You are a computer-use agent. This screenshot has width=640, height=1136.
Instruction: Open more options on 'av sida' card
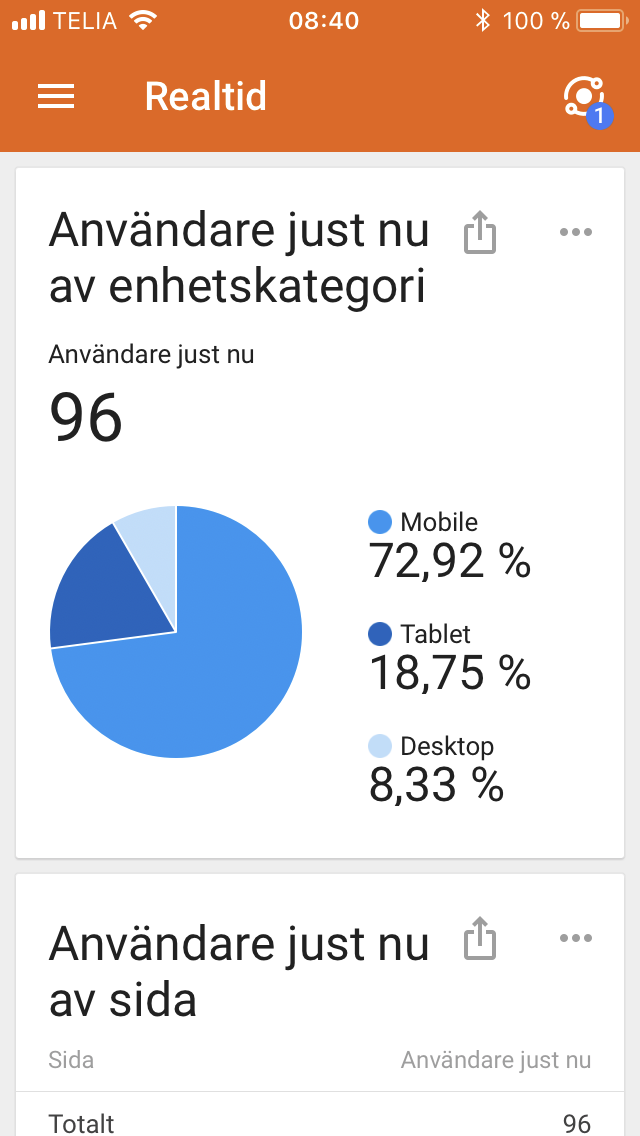pos(576,938)
